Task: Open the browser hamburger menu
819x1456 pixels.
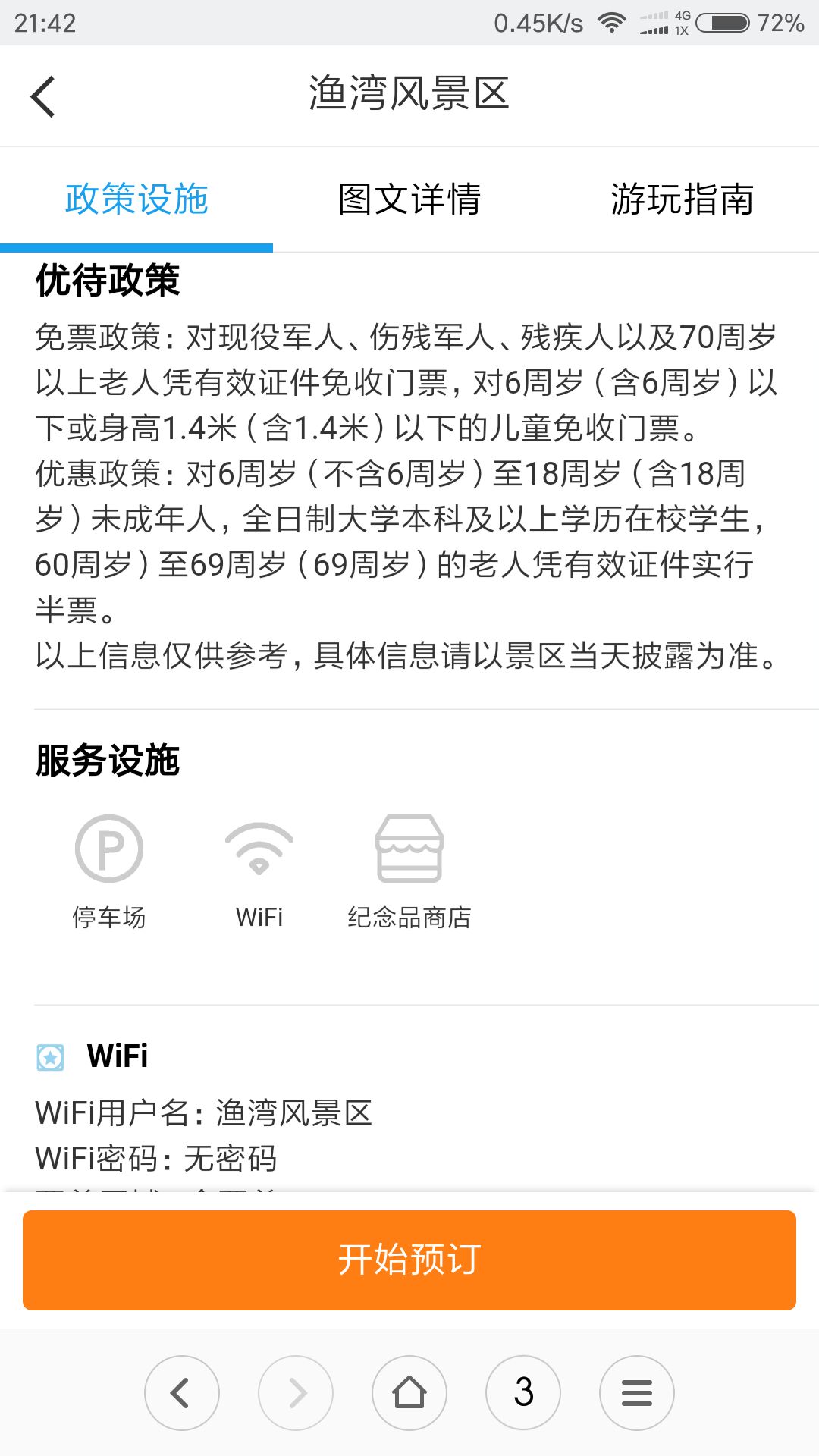Action: tap(637, 1393)
